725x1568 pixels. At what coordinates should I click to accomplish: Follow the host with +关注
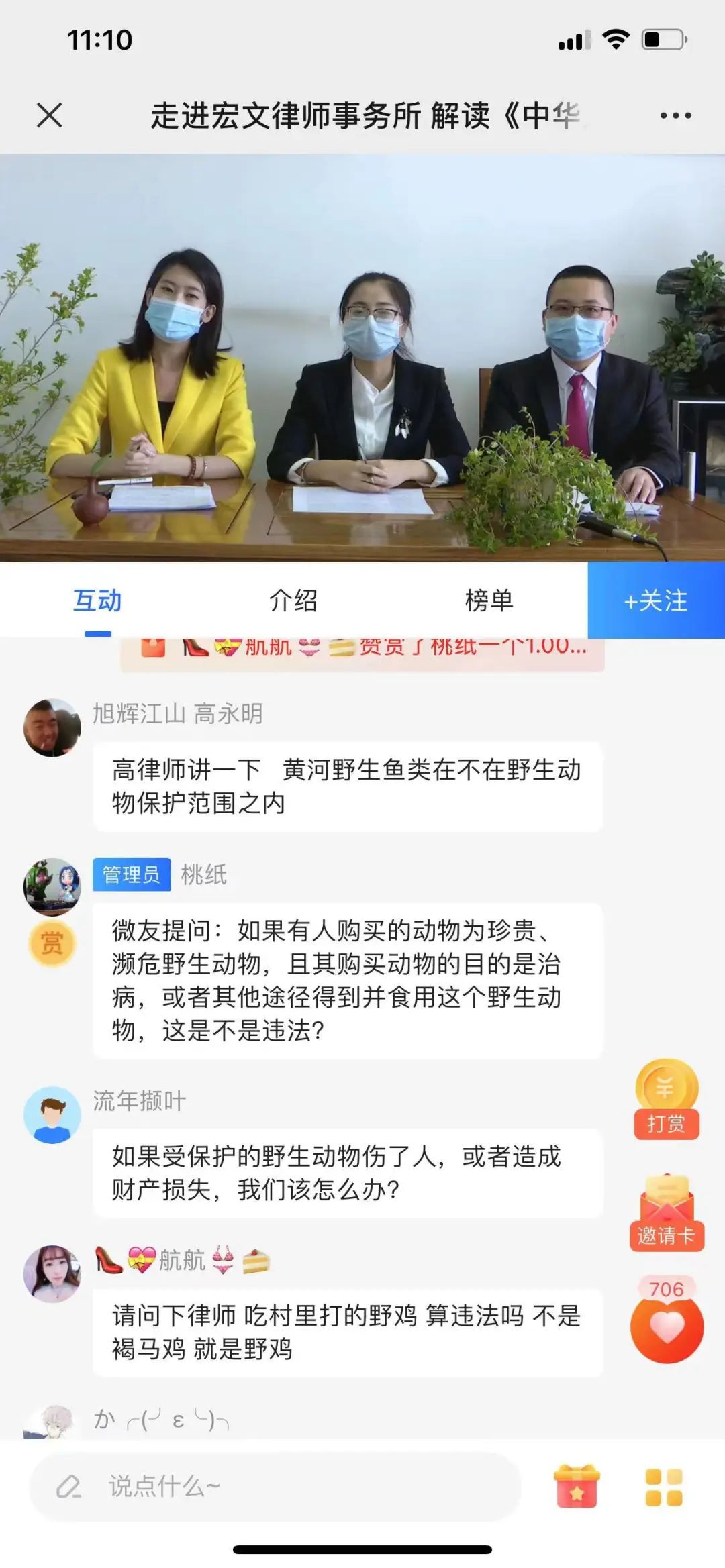pos(656,600)
